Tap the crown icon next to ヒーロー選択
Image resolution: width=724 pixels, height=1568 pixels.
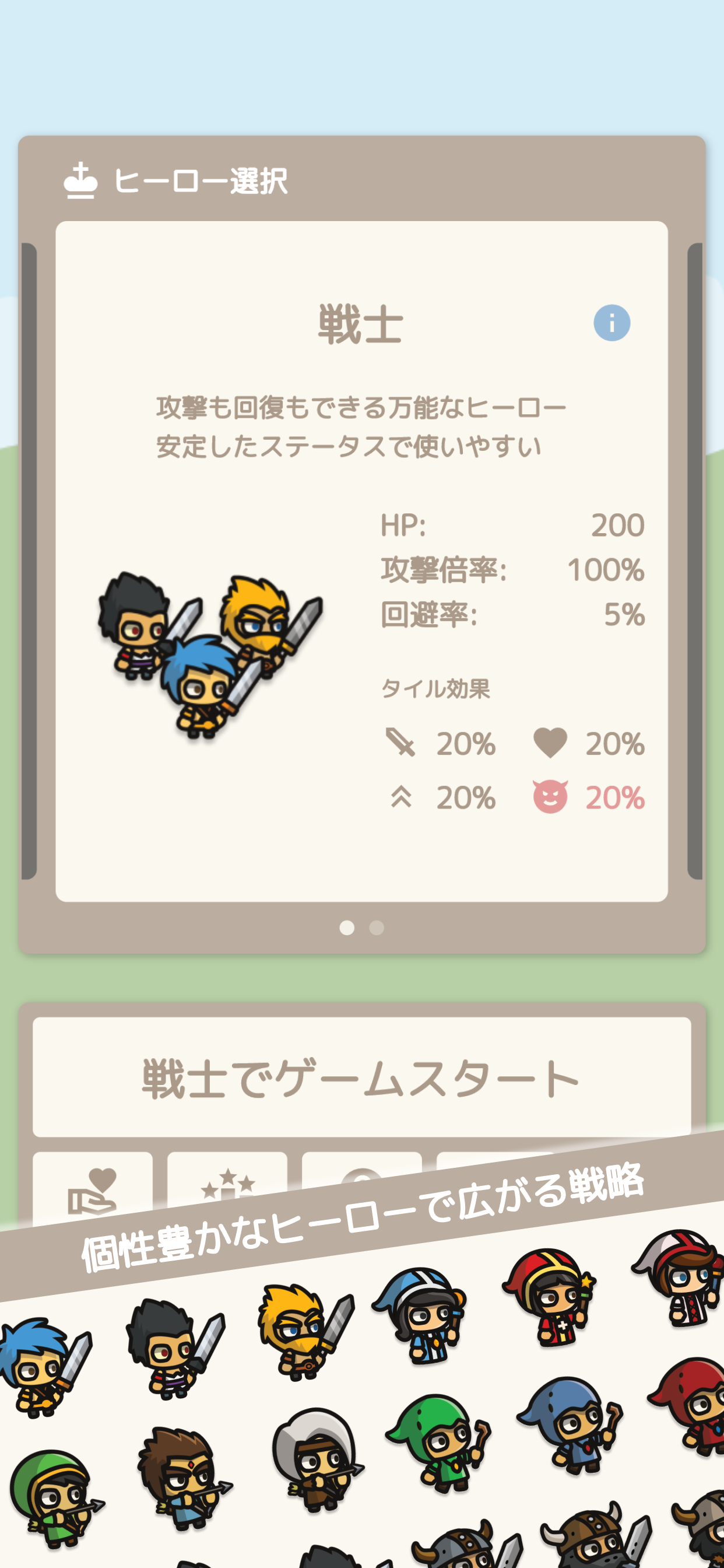(81, 181)
